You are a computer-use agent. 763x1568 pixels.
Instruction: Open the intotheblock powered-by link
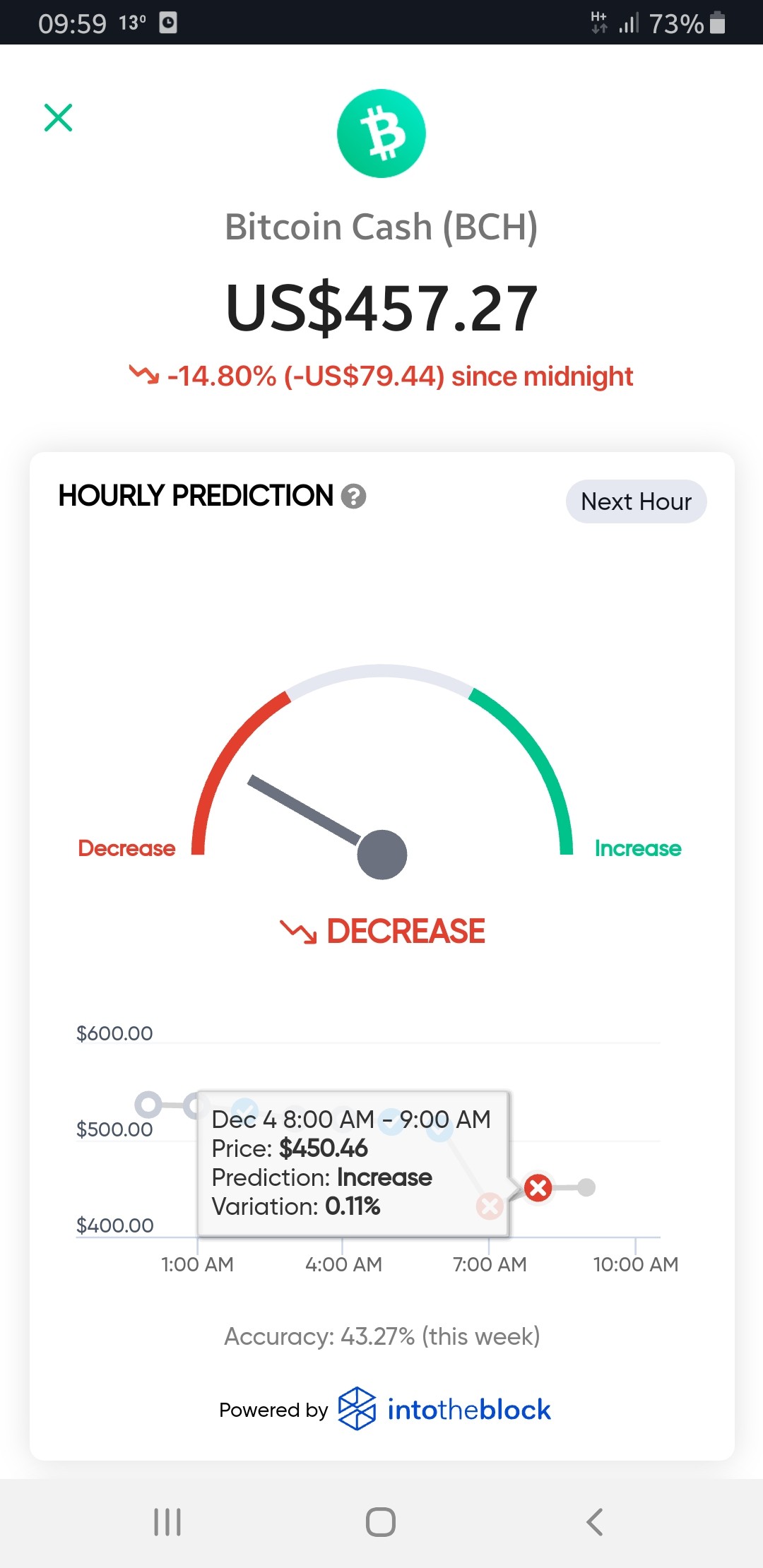pos(444,1409)
